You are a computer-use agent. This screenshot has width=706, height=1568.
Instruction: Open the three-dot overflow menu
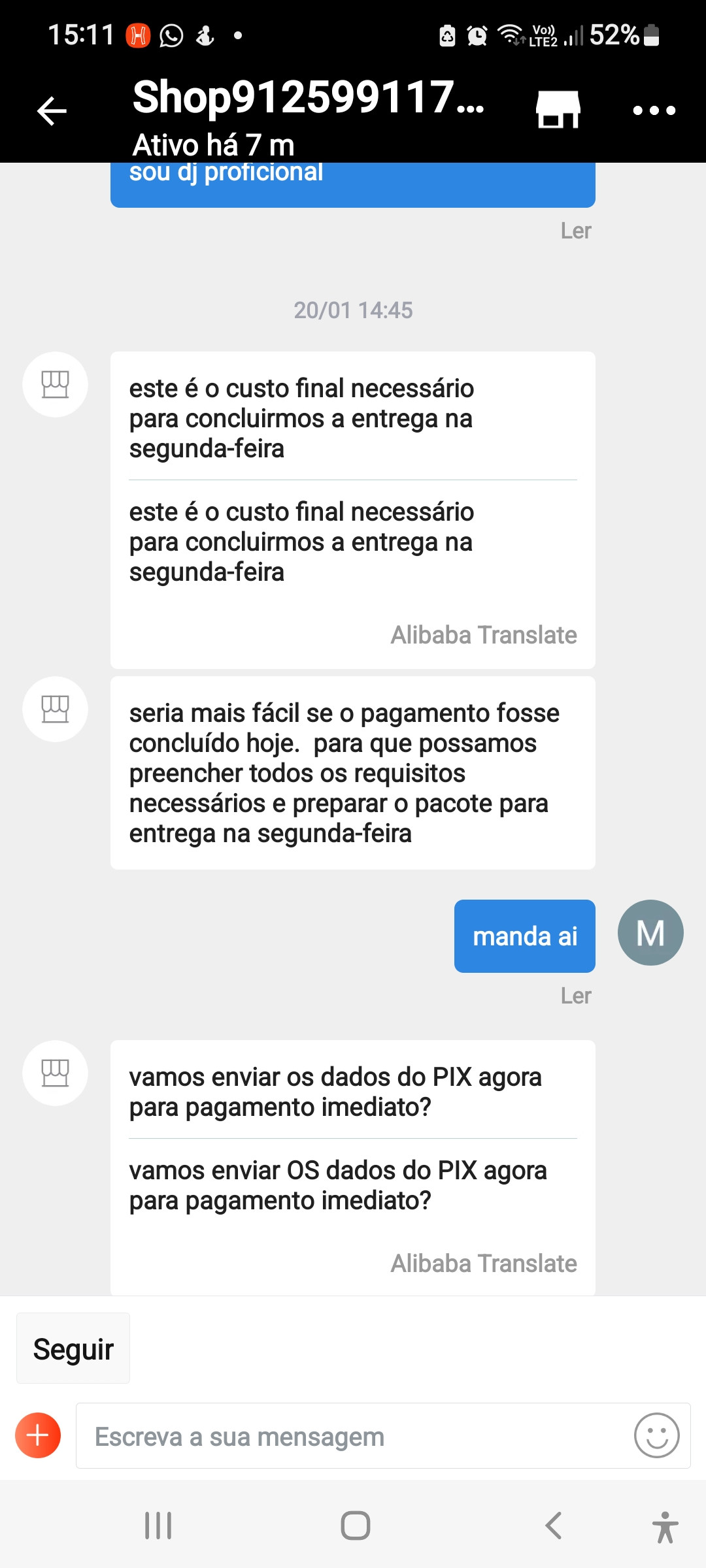(654, 110)
